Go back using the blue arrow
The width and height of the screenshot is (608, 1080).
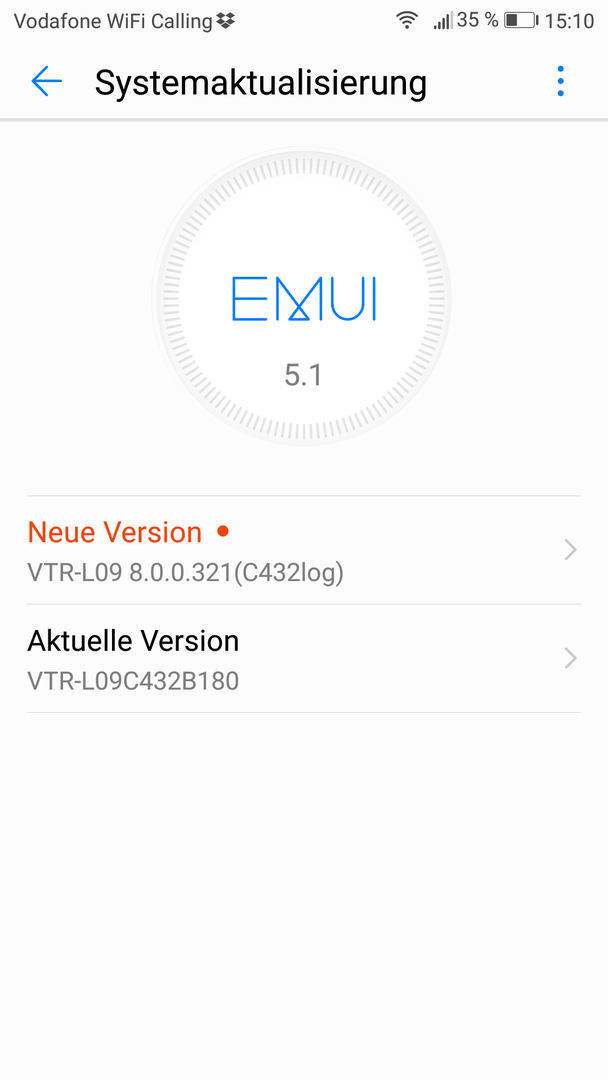46,81
